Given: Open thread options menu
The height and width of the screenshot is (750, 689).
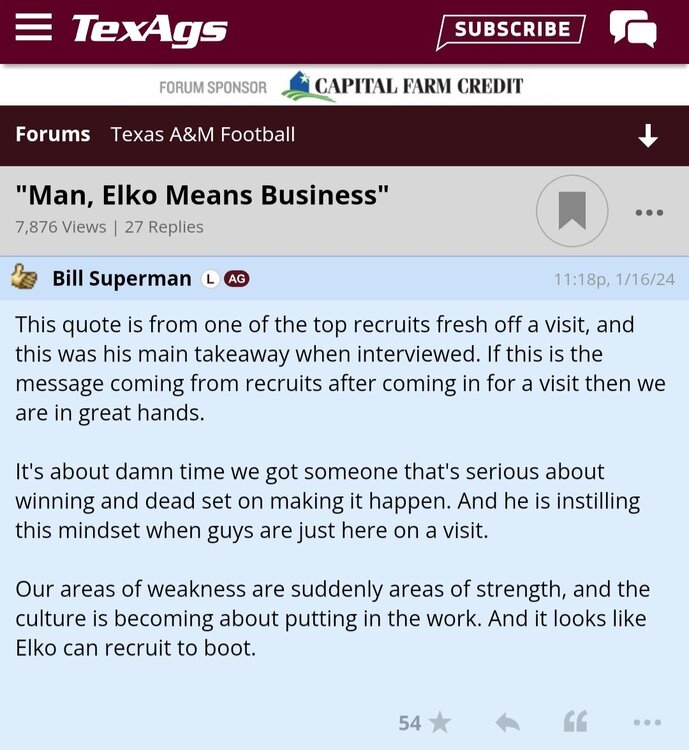Looking at the screenshot, I should click(x=649, y=212).
